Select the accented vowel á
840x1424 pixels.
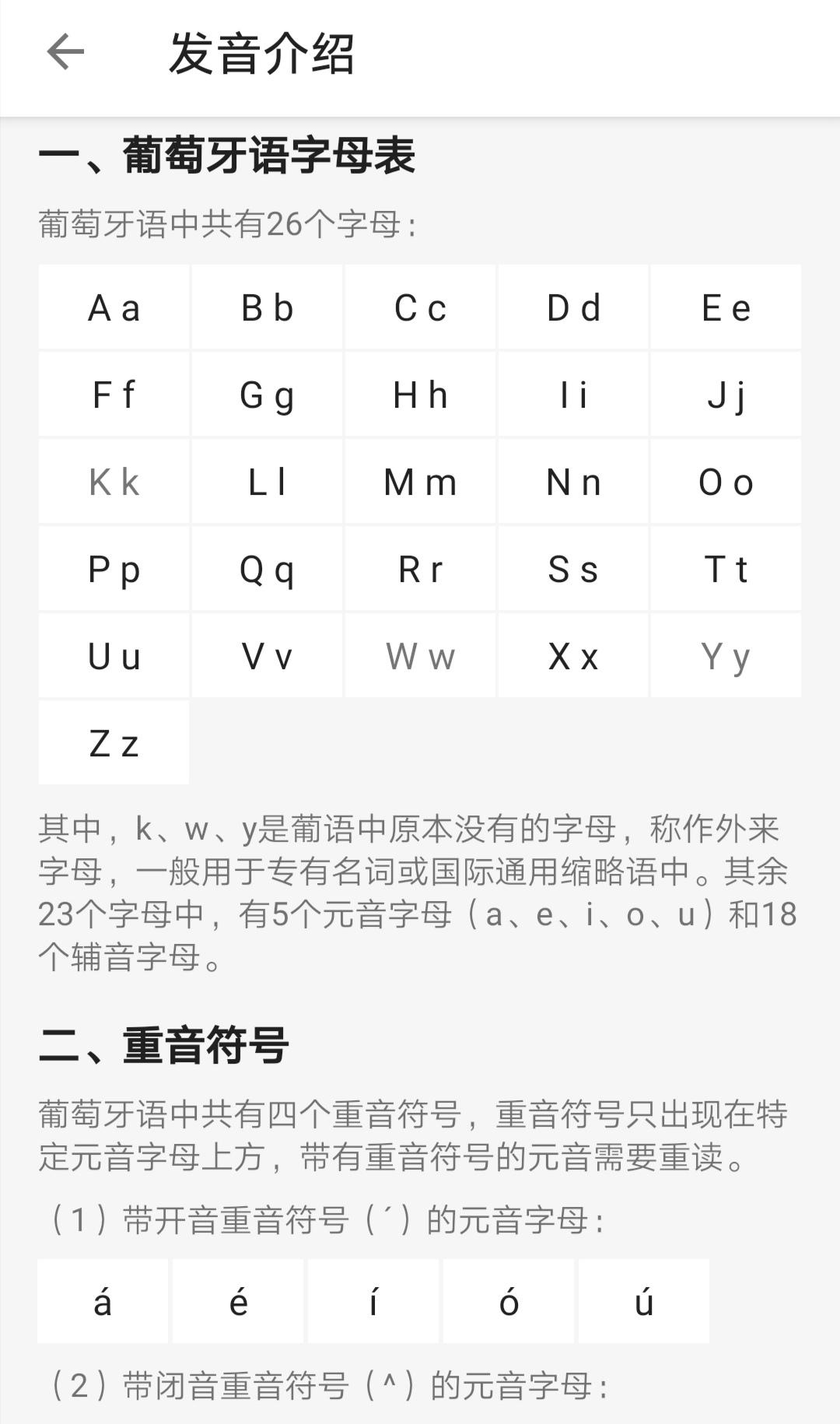tap(104, 1300)
